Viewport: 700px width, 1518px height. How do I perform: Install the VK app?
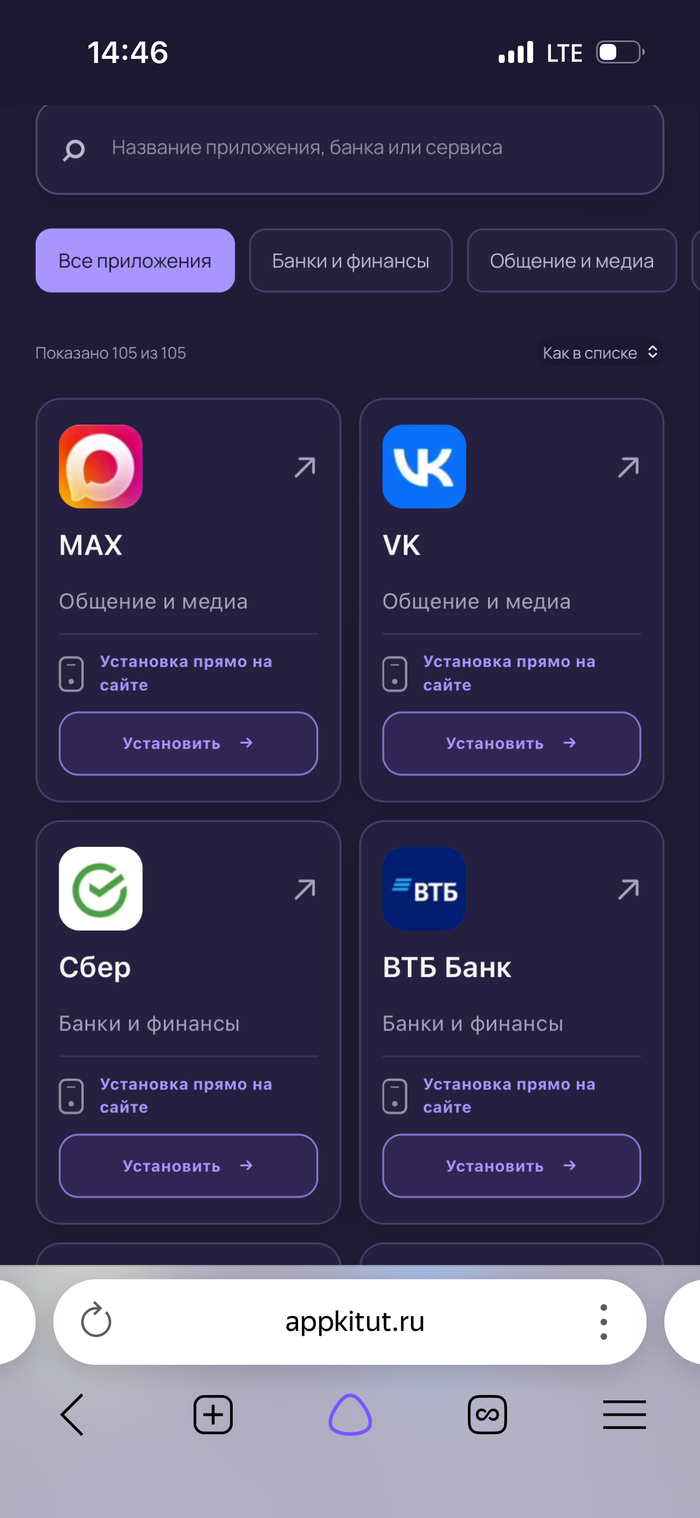511,743
